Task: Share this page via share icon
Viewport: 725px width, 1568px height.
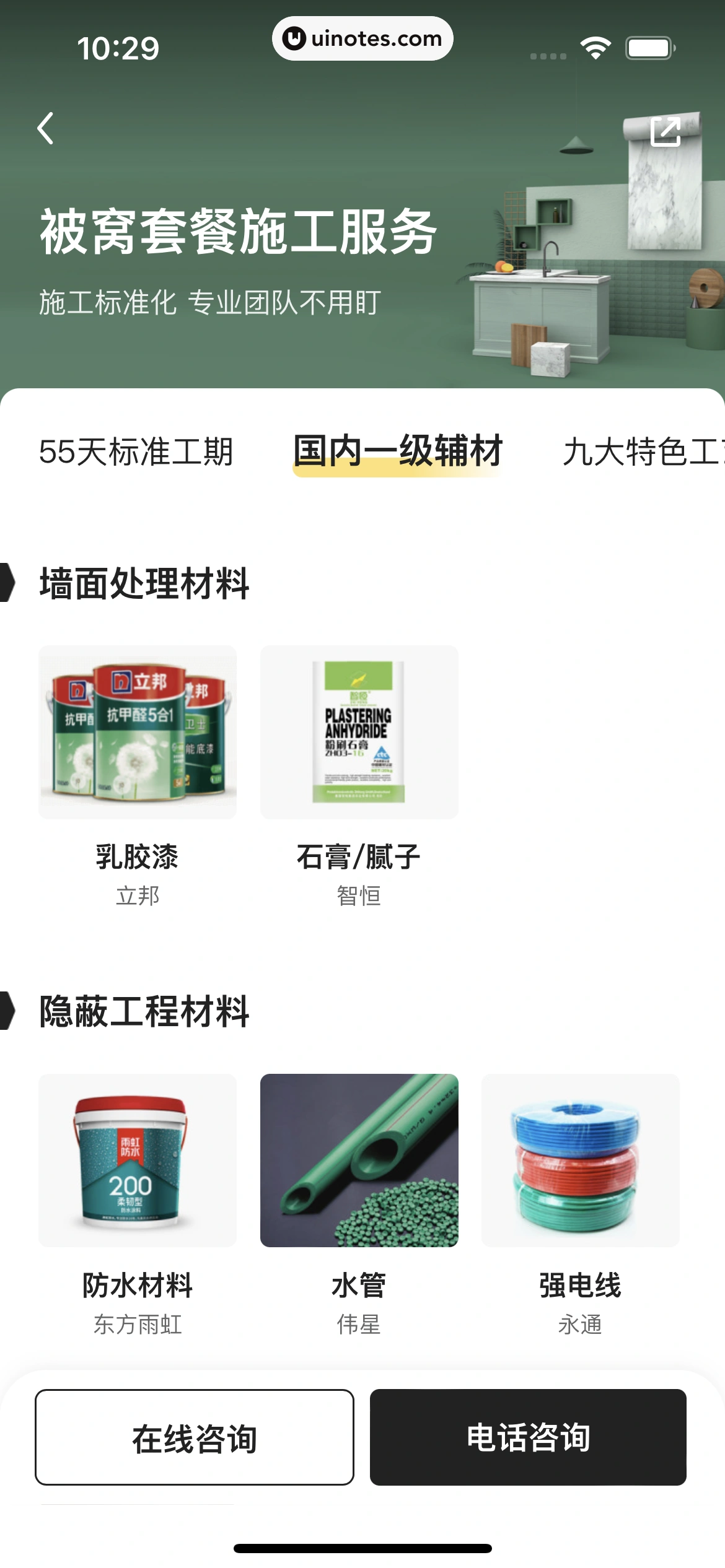Action: [x=666, y=132]
